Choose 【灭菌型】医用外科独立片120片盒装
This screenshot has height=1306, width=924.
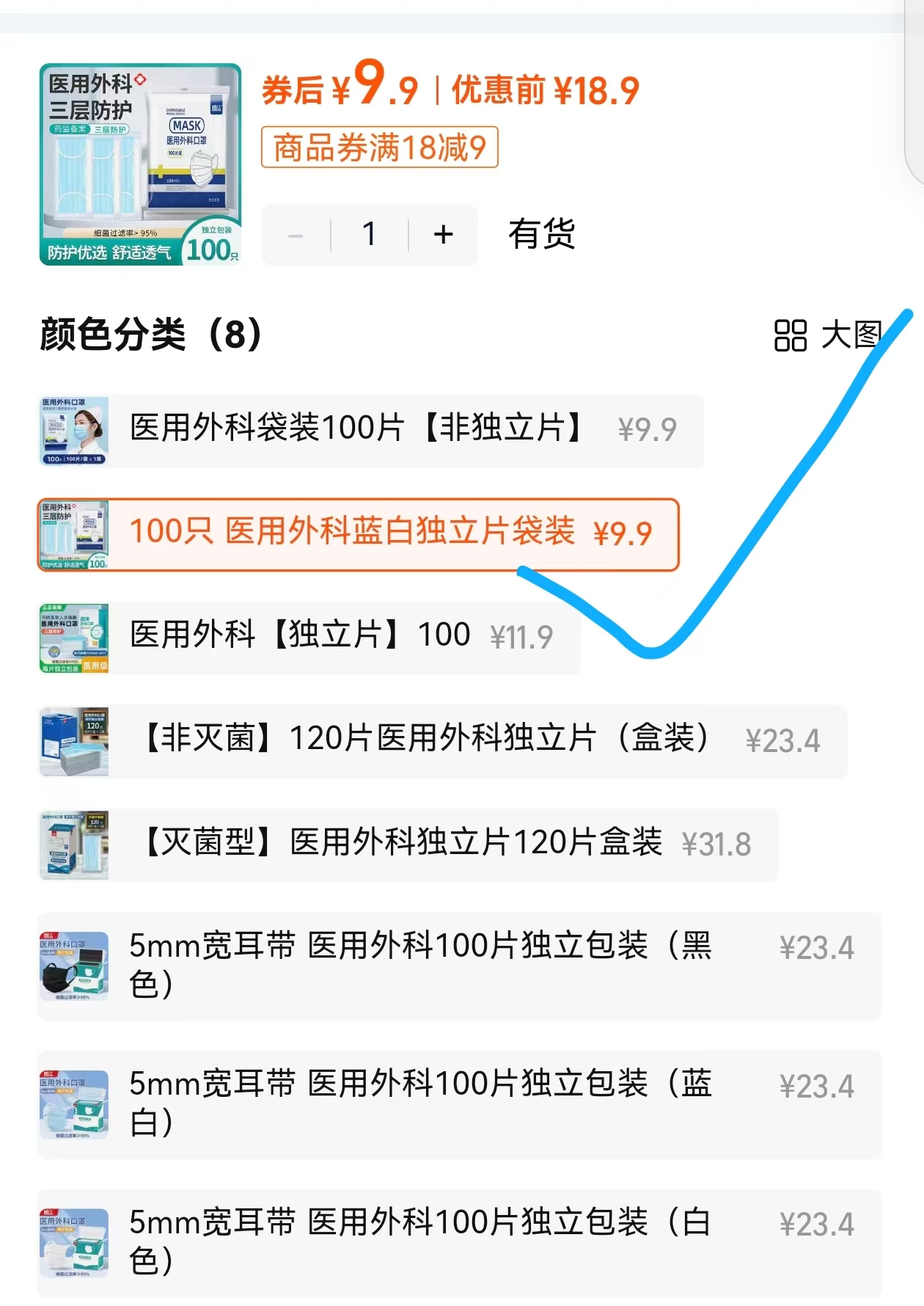(x=408, y=844)
